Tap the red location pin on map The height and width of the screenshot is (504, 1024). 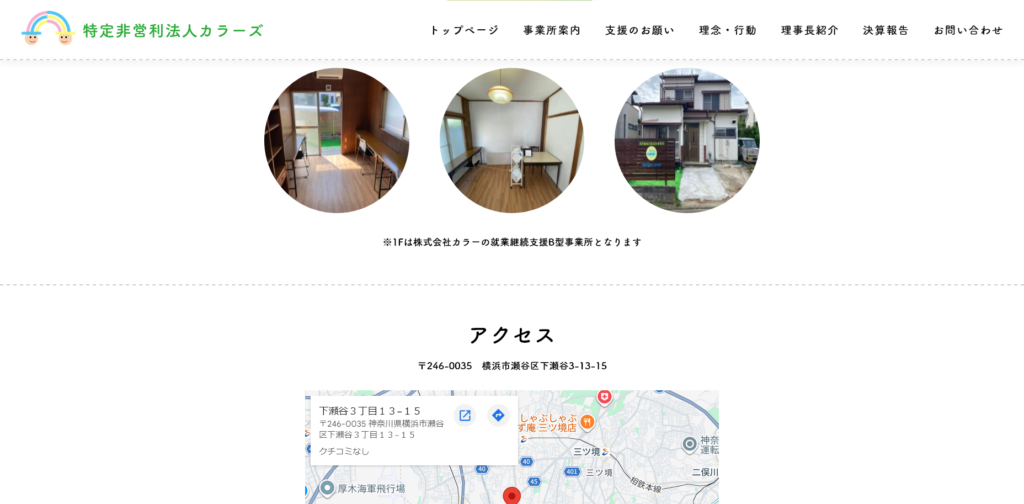tap(512, 496)
